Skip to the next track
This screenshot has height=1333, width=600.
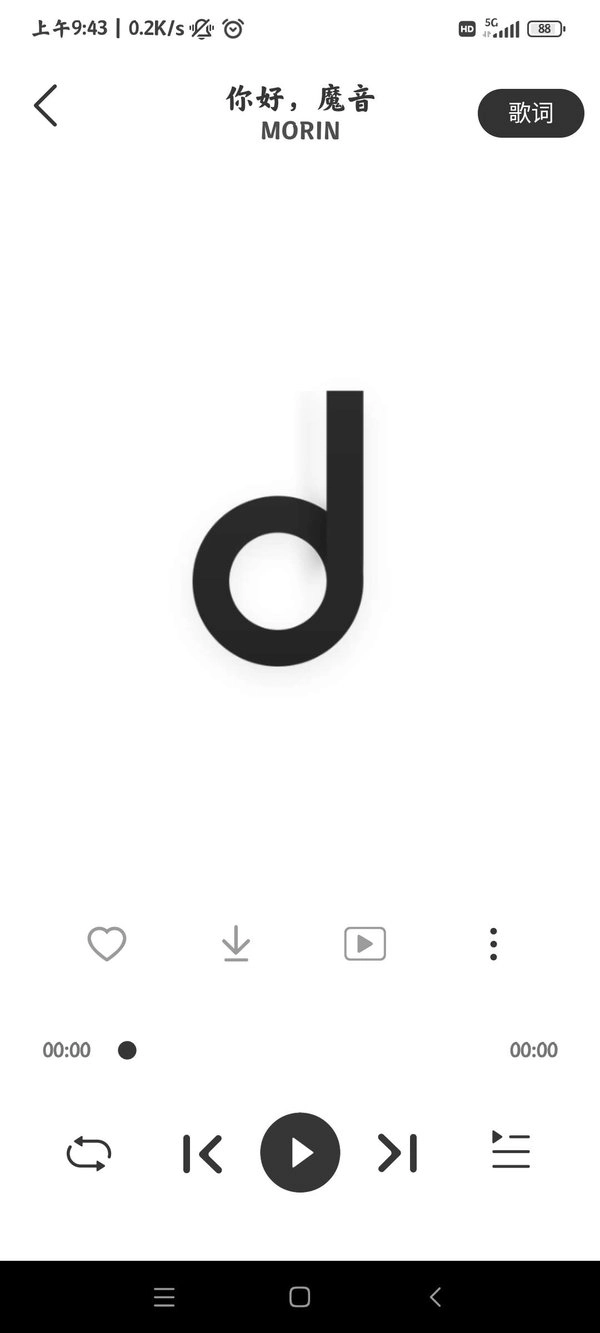point(397,1153)
